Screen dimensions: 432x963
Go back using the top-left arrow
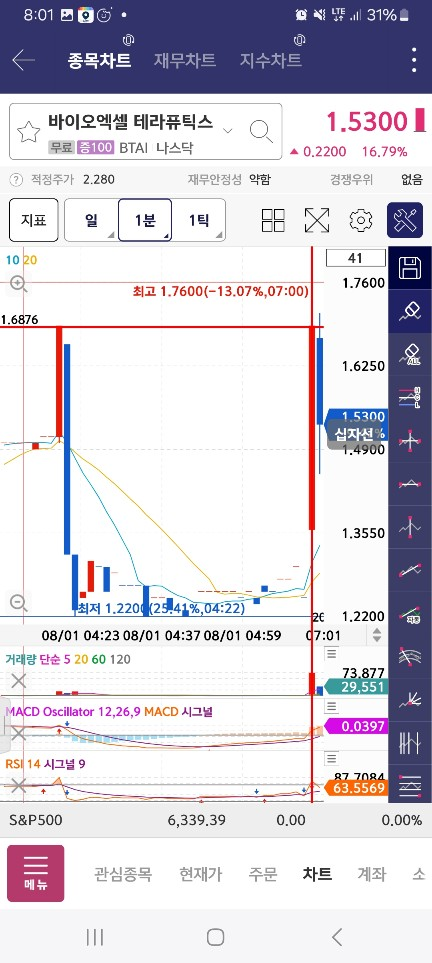point(23,60)
